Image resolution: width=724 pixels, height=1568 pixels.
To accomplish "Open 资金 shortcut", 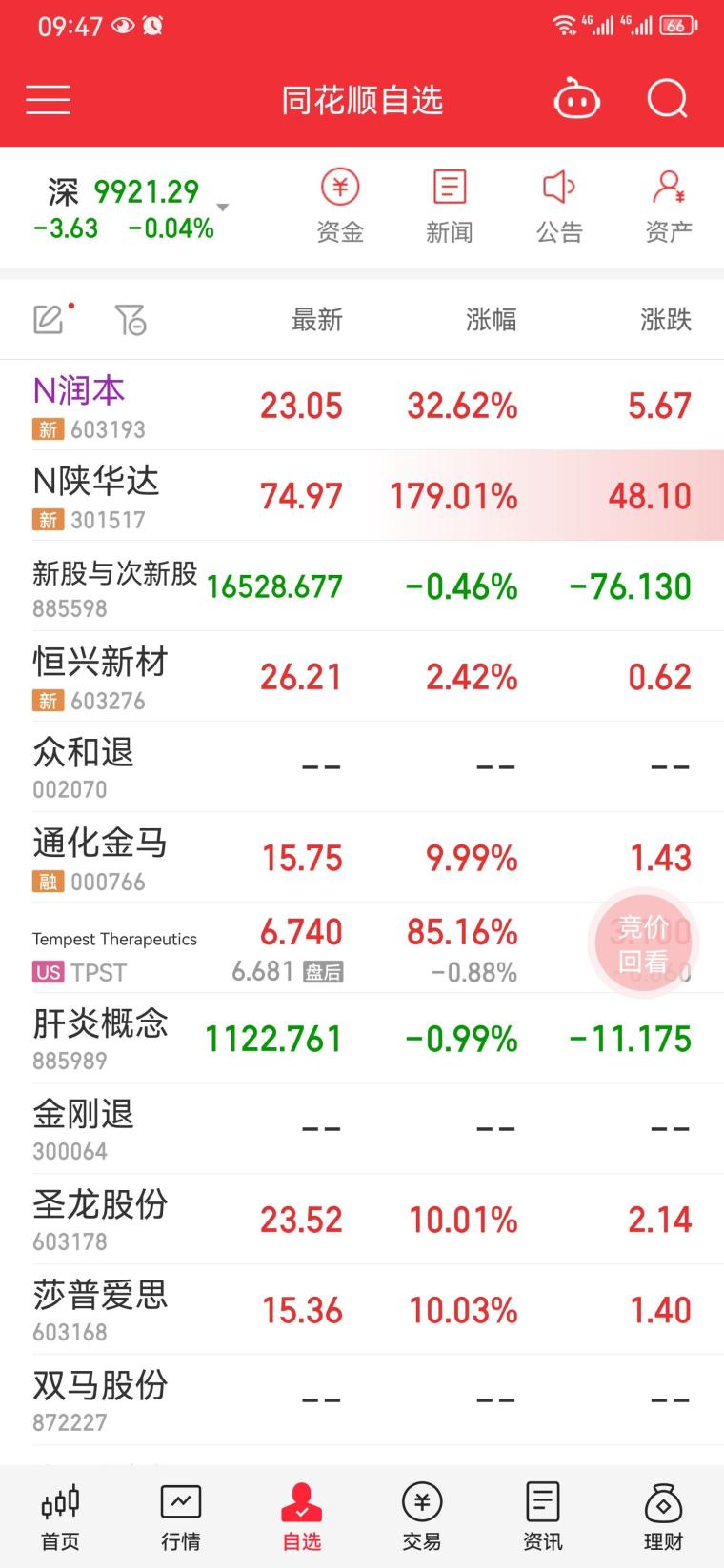I will 340,207.
